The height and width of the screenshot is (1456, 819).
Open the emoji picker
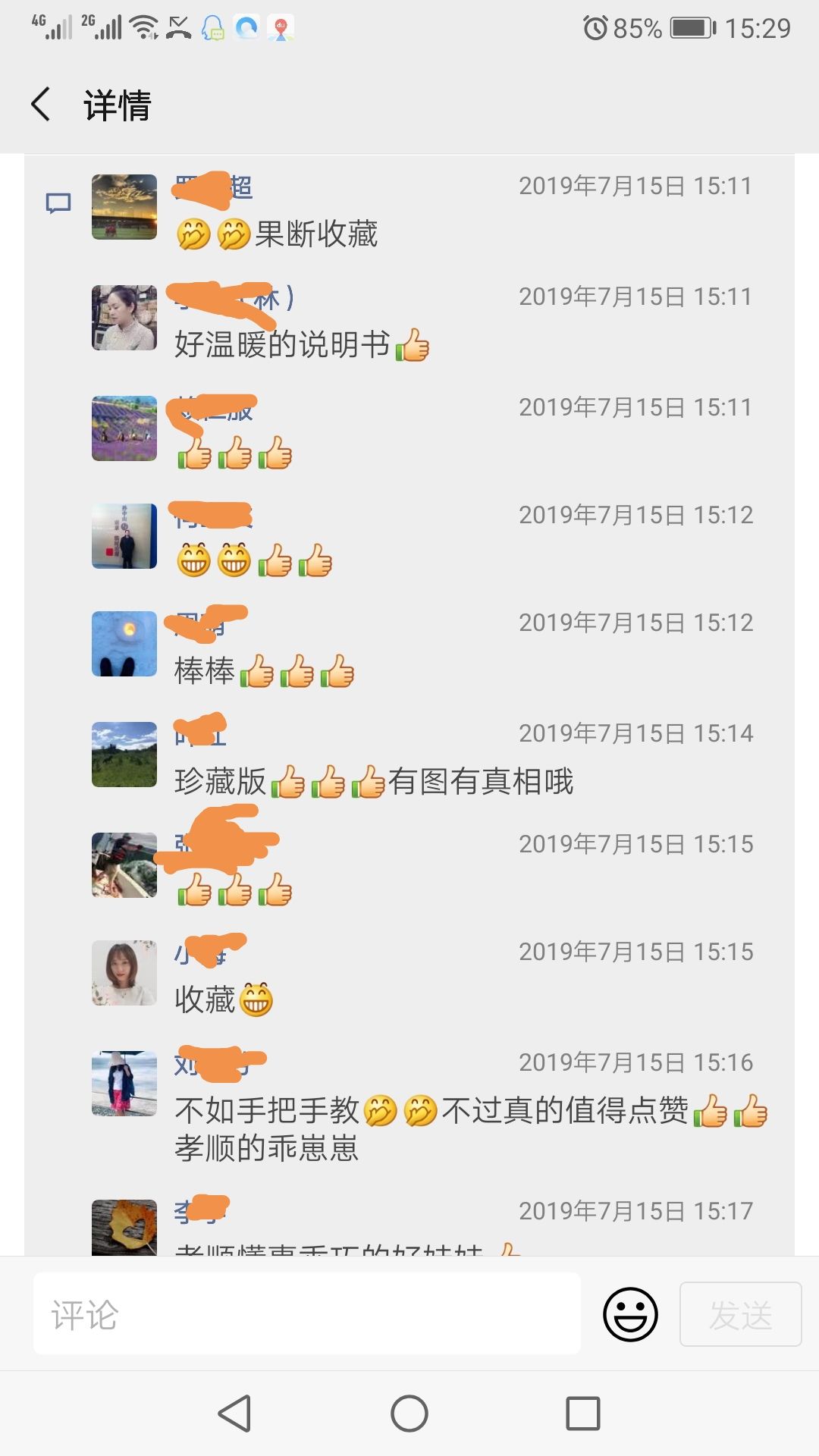[x=629, y=1314]
